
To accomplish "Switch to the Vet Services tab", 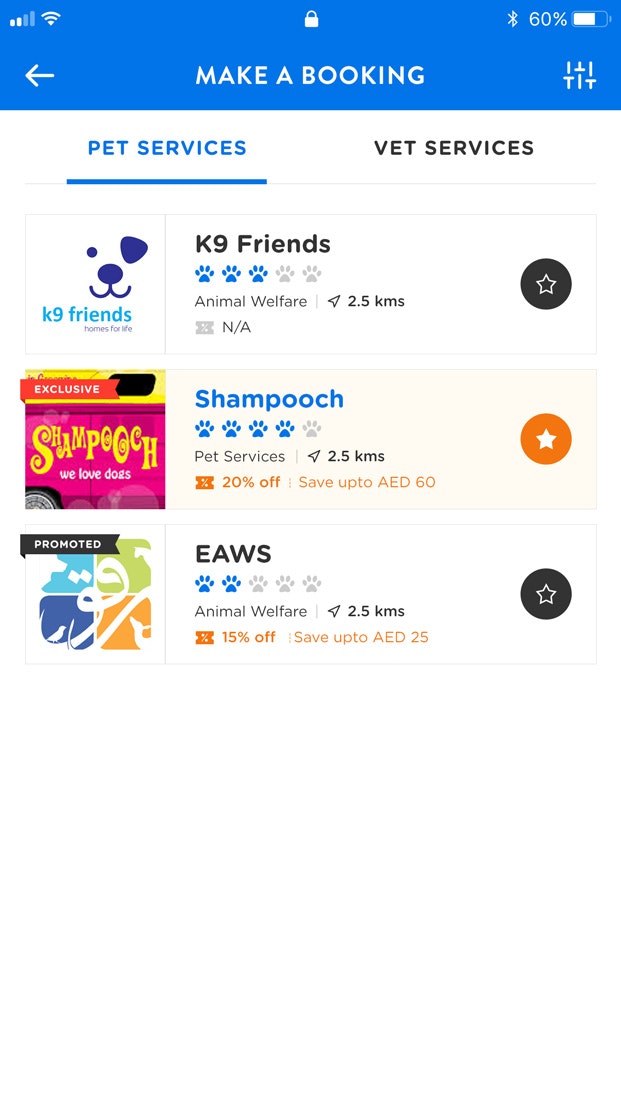I will (454, 149).
